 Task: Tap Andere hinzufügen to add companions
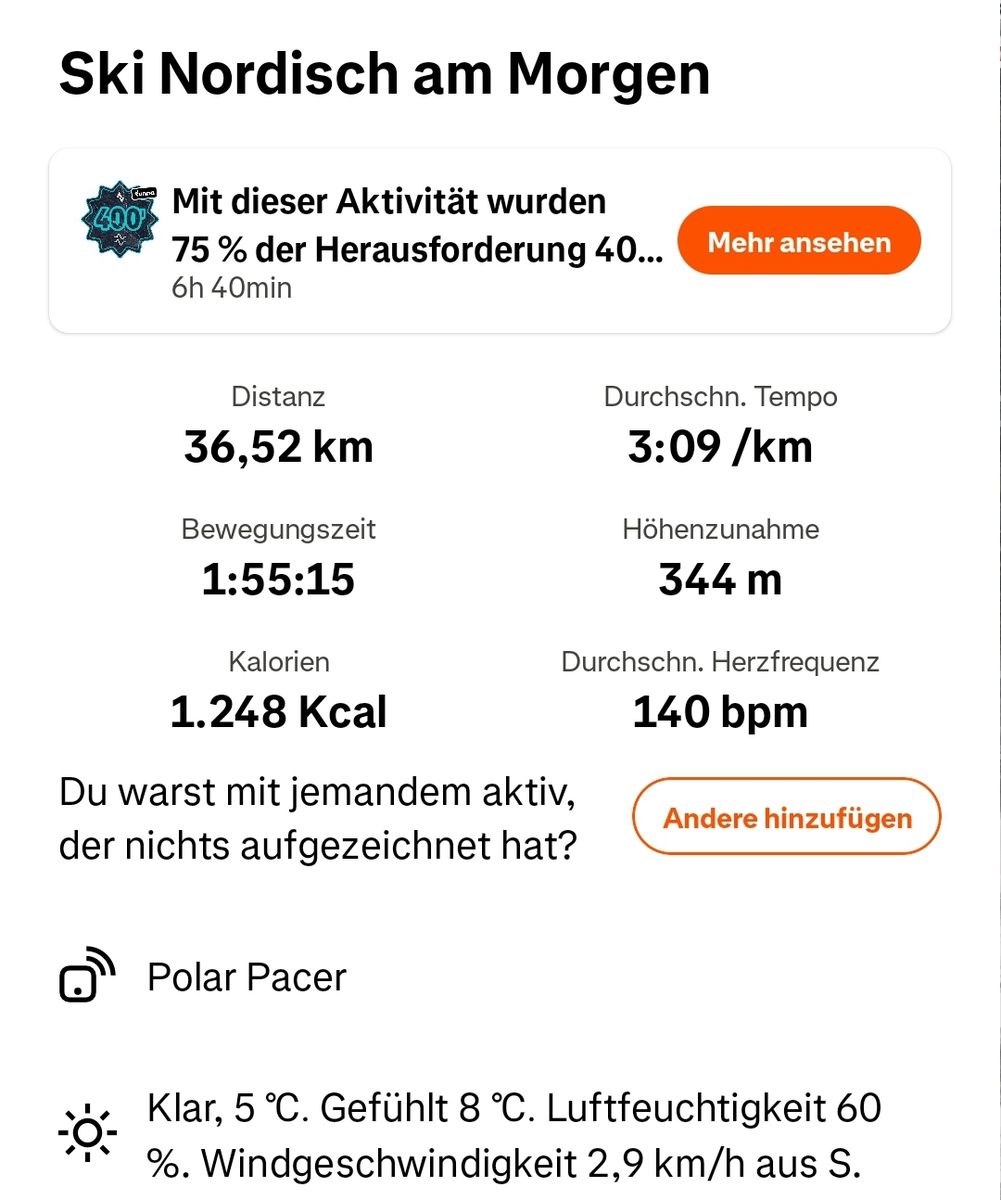(786, 817)
